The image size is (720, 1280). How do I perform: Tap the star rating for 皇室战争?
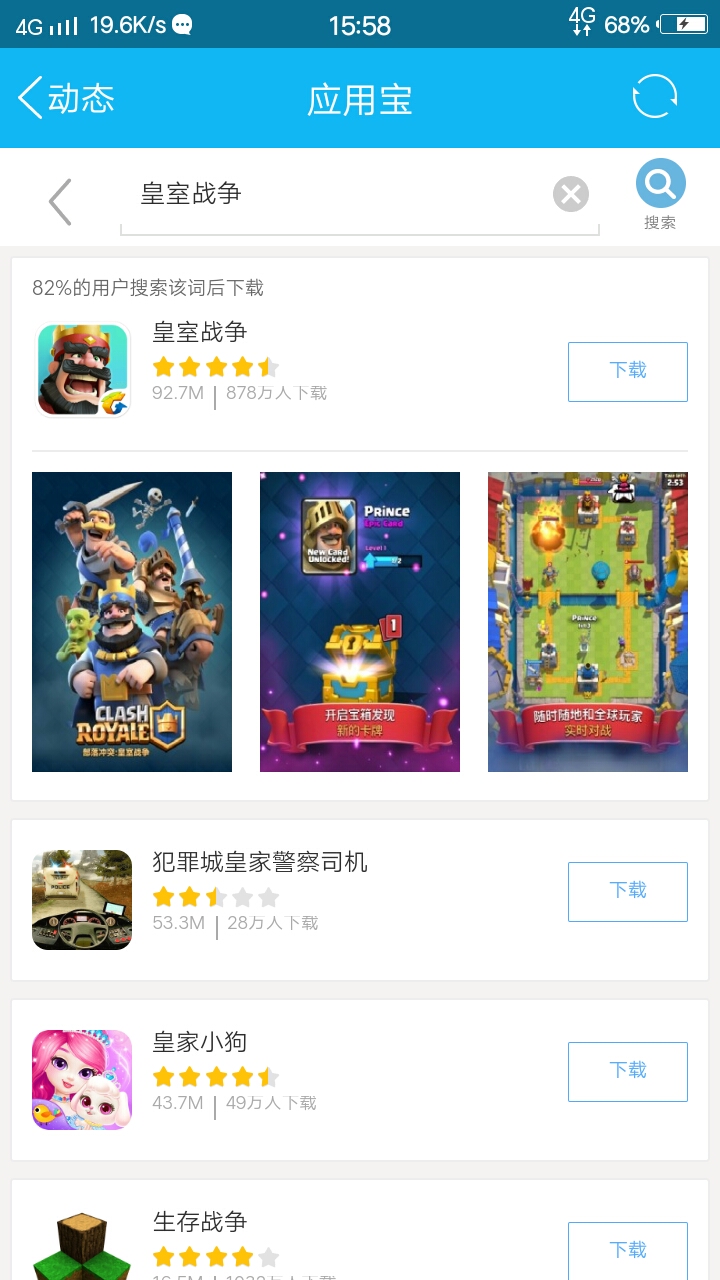[x=216, y=366]
